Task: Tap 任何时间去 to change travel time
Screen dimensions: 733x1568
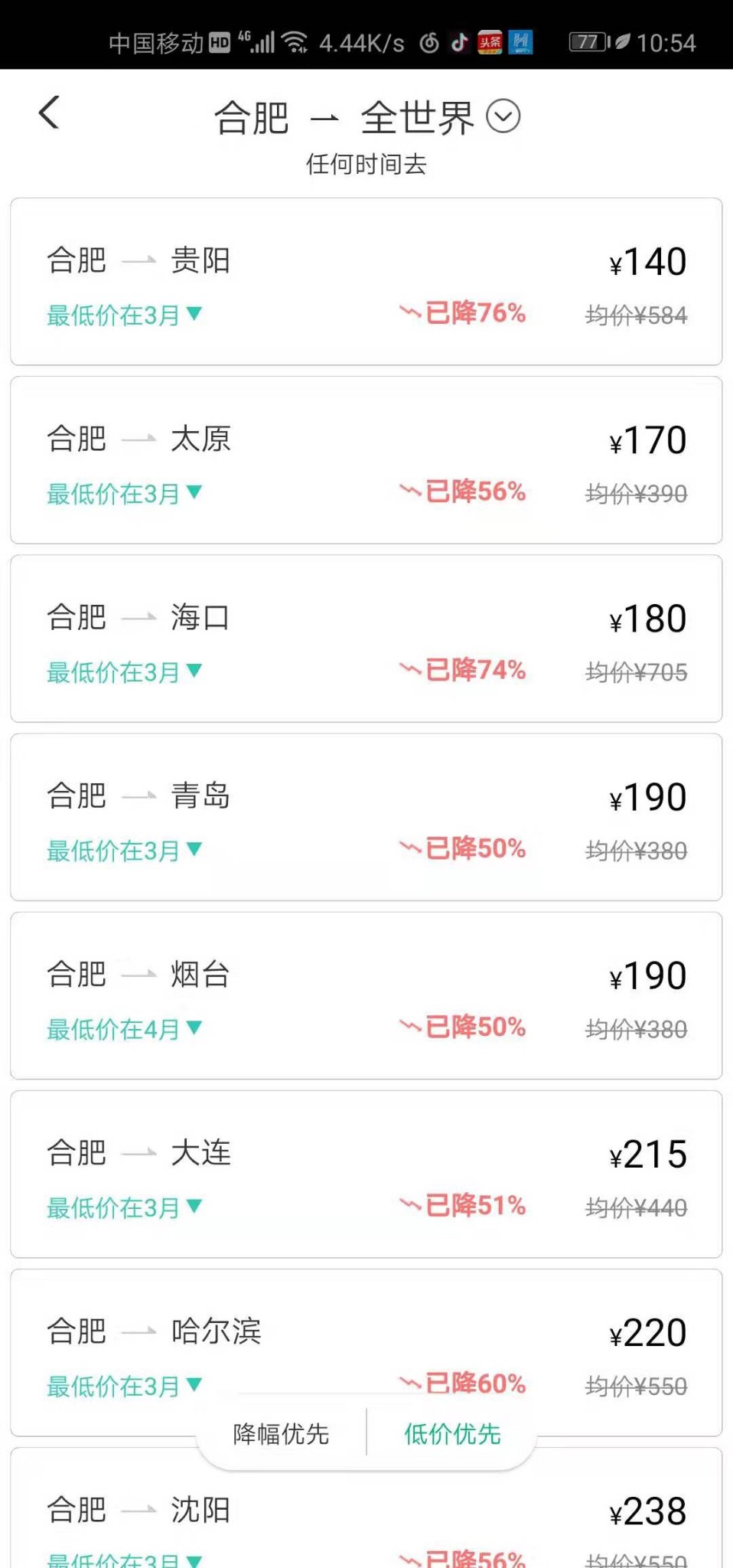Action: tap(366, 164)
